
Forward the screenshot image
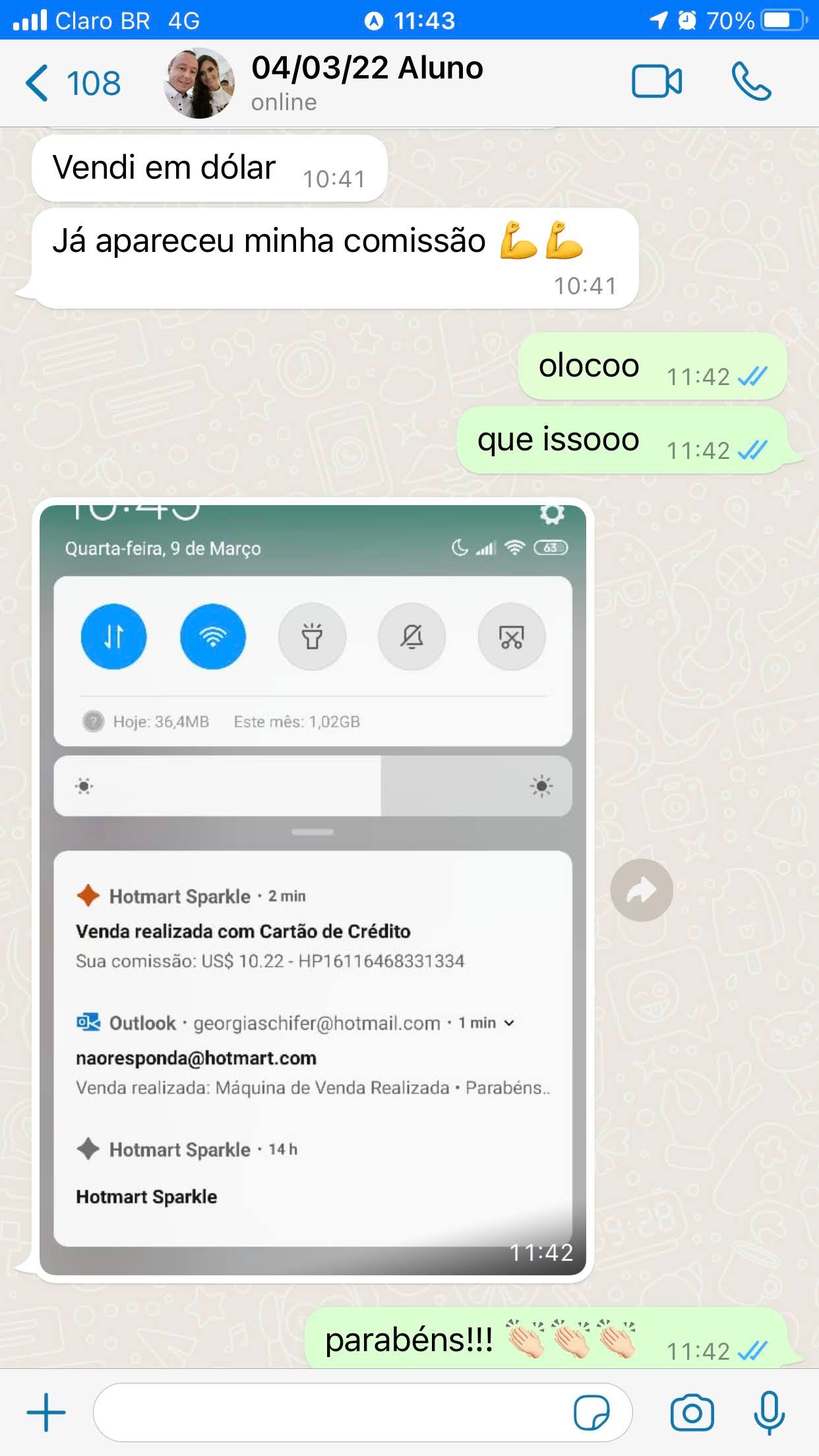pos(641,890)
